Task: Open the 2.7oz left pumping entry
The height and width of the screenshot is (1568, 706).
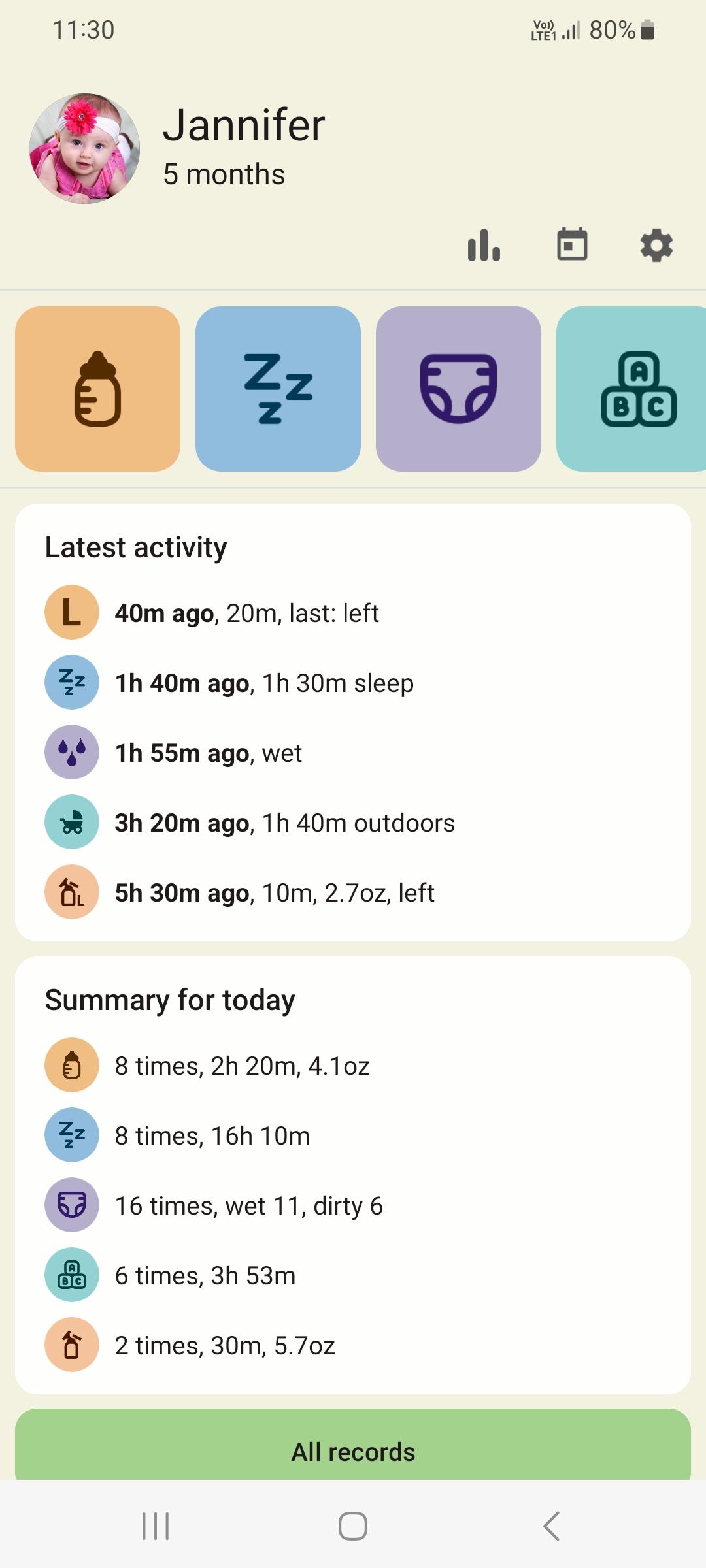Action: 275,892
